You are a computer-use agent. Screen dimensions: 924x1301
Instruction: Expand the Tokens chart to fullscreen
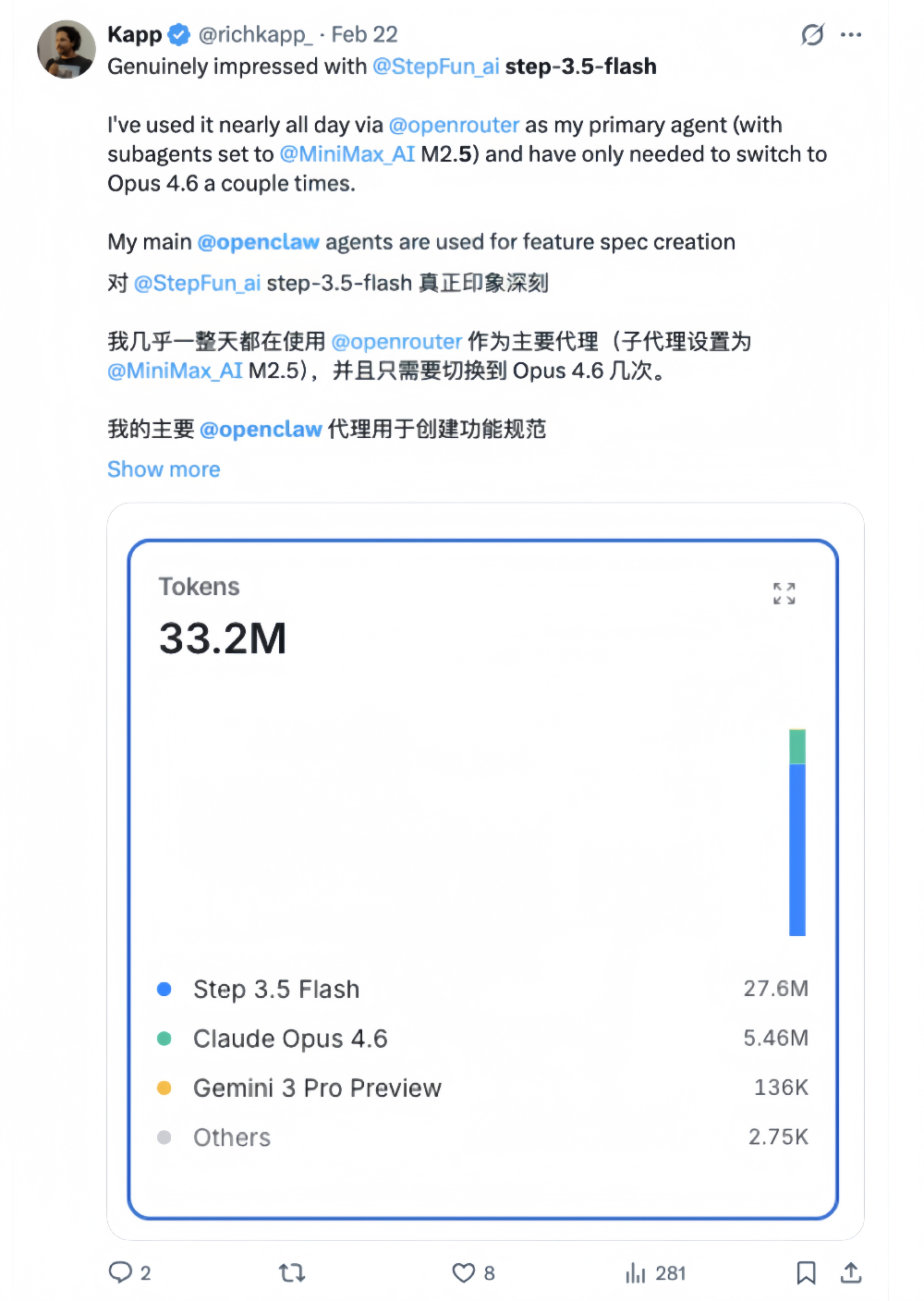tap(784, 593)
